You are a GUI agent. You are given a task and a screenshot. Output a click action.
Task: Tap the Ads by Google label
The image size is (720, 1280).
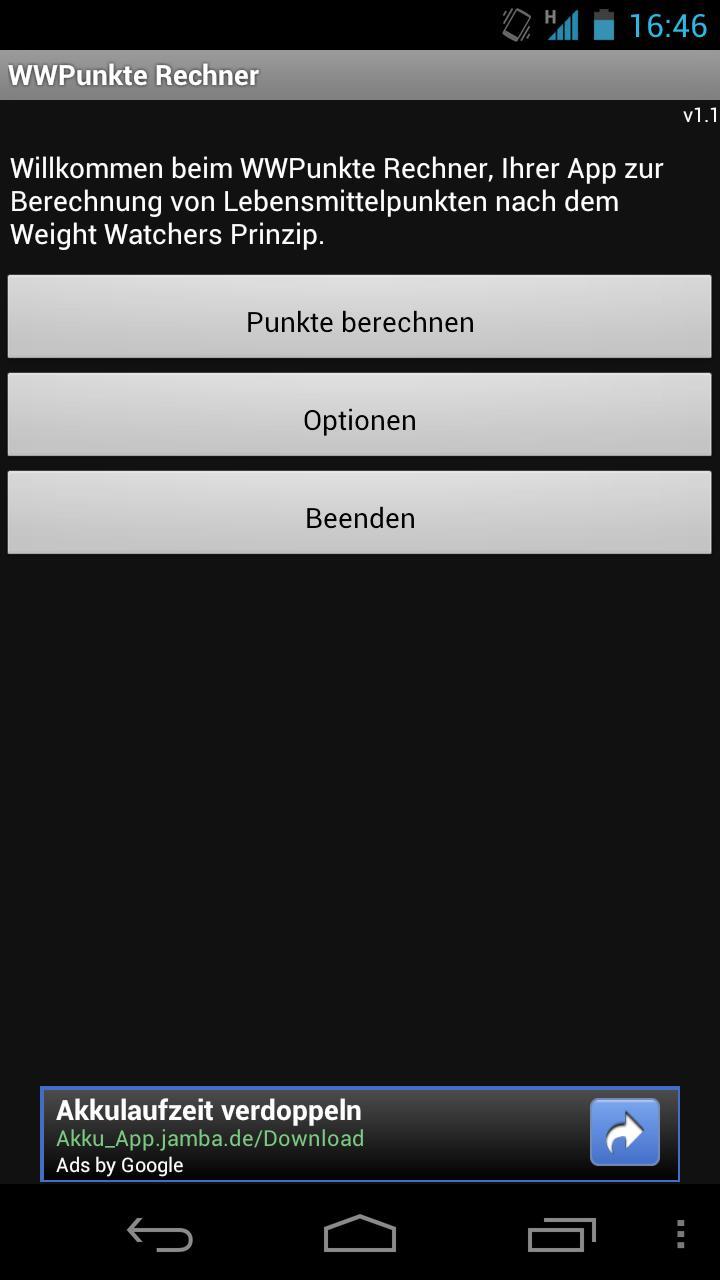tap(120, 1165)
